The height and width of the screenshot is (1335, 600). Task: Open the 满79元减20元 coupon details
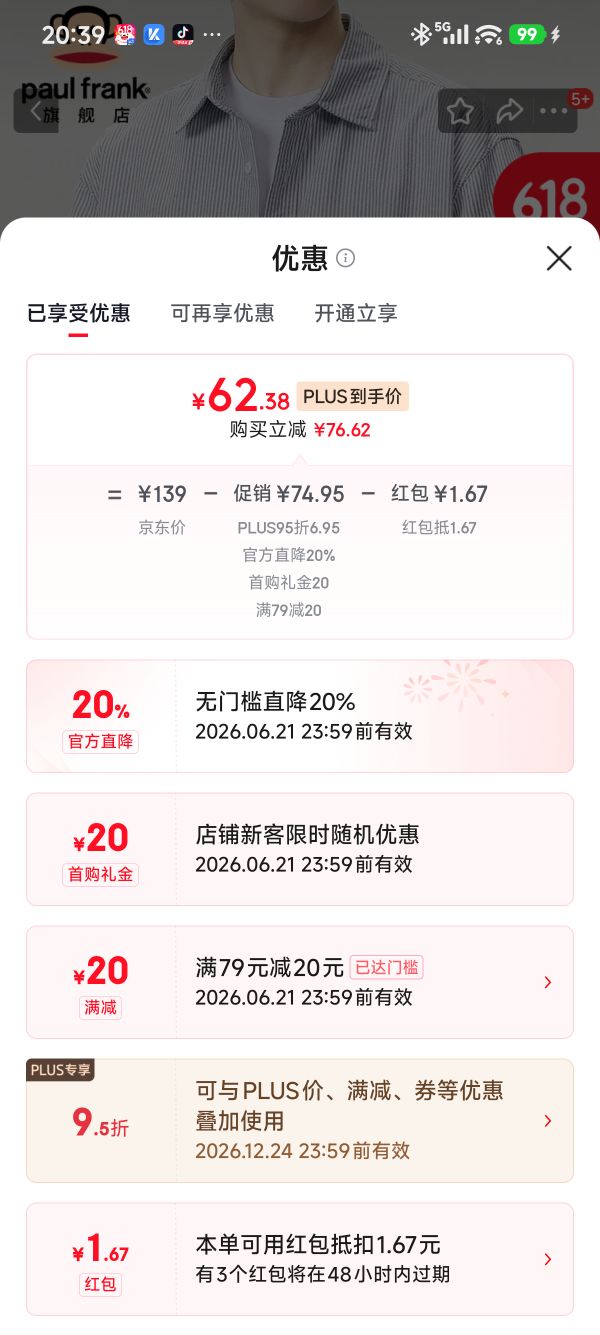point(300,982)
